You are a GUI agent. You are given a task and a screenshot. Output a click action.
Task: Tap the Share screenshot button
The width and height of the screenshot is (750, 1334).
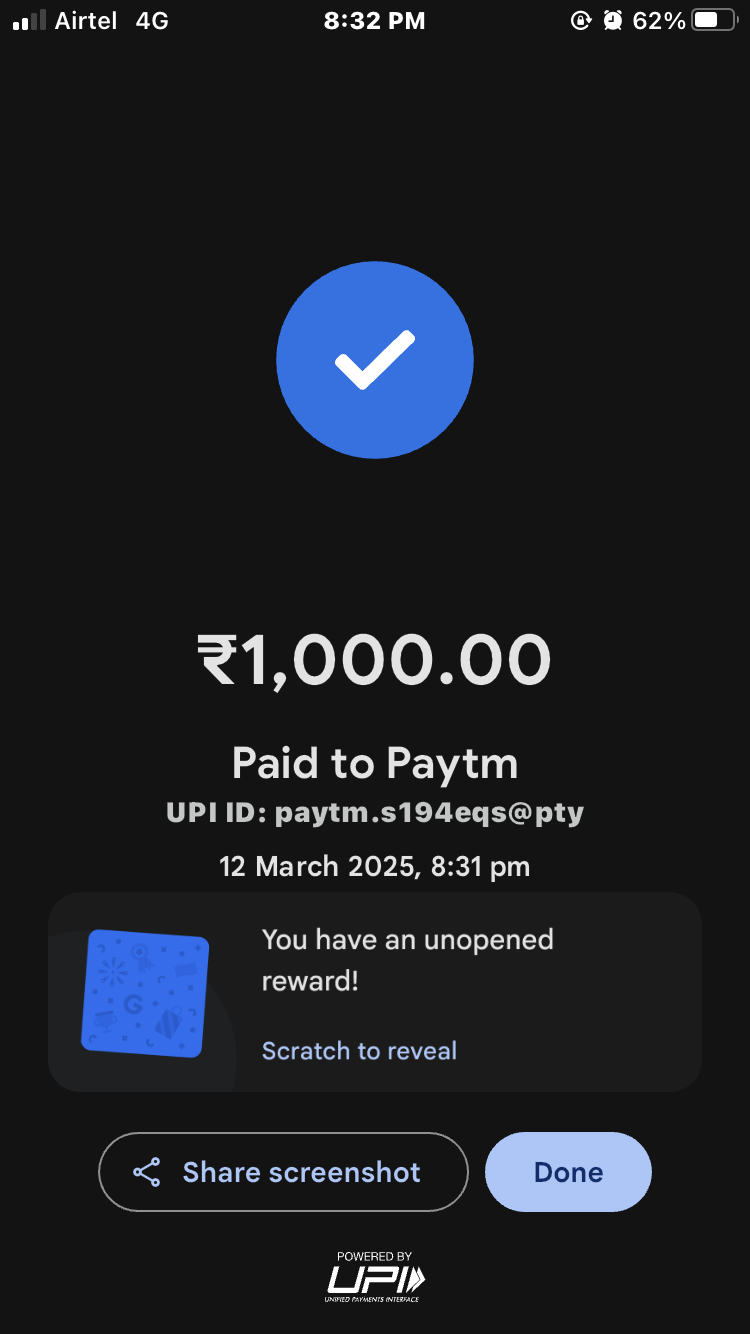tap(283, 1172)
